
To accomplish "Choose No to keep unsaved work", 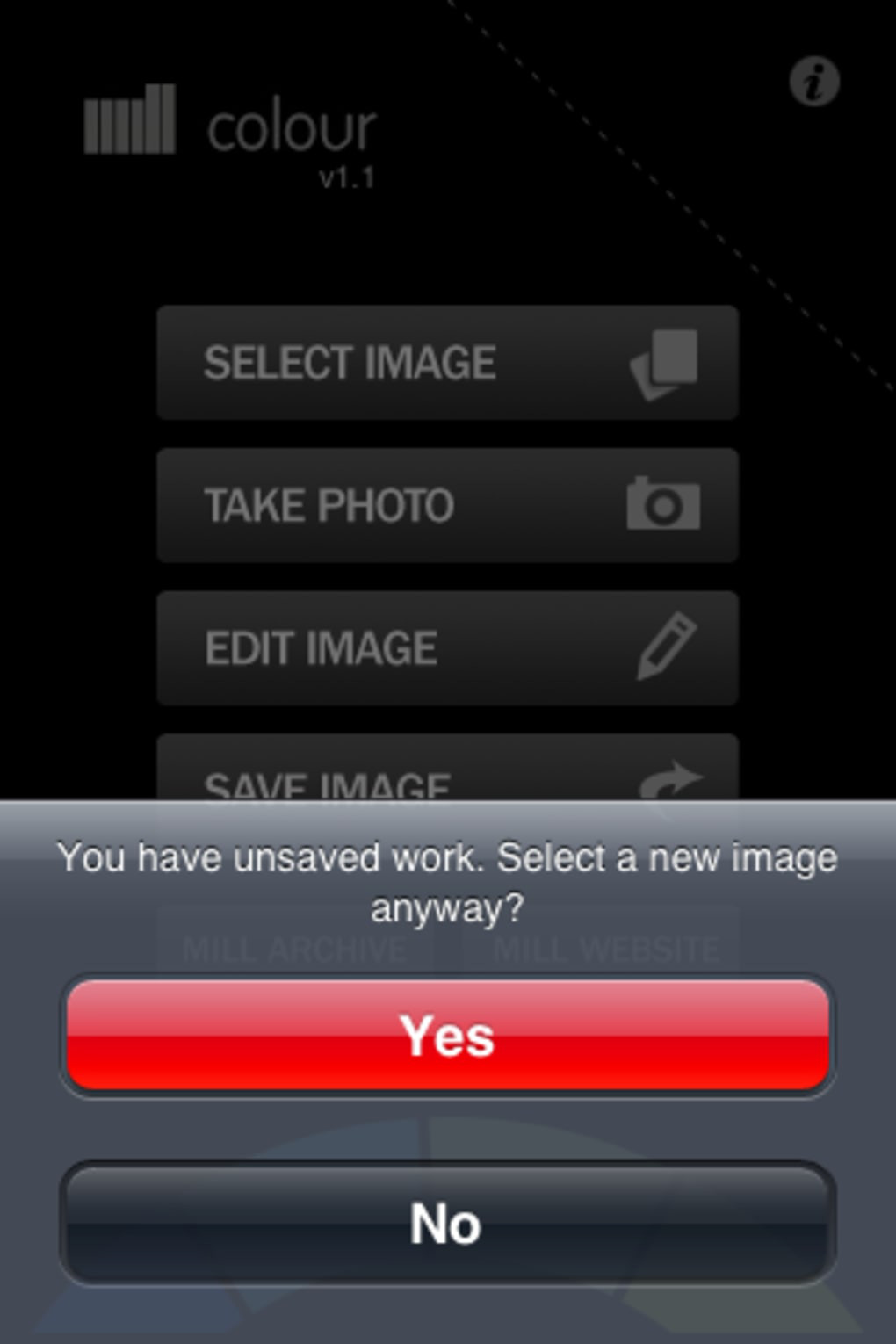I will [x=447, y=1223].
